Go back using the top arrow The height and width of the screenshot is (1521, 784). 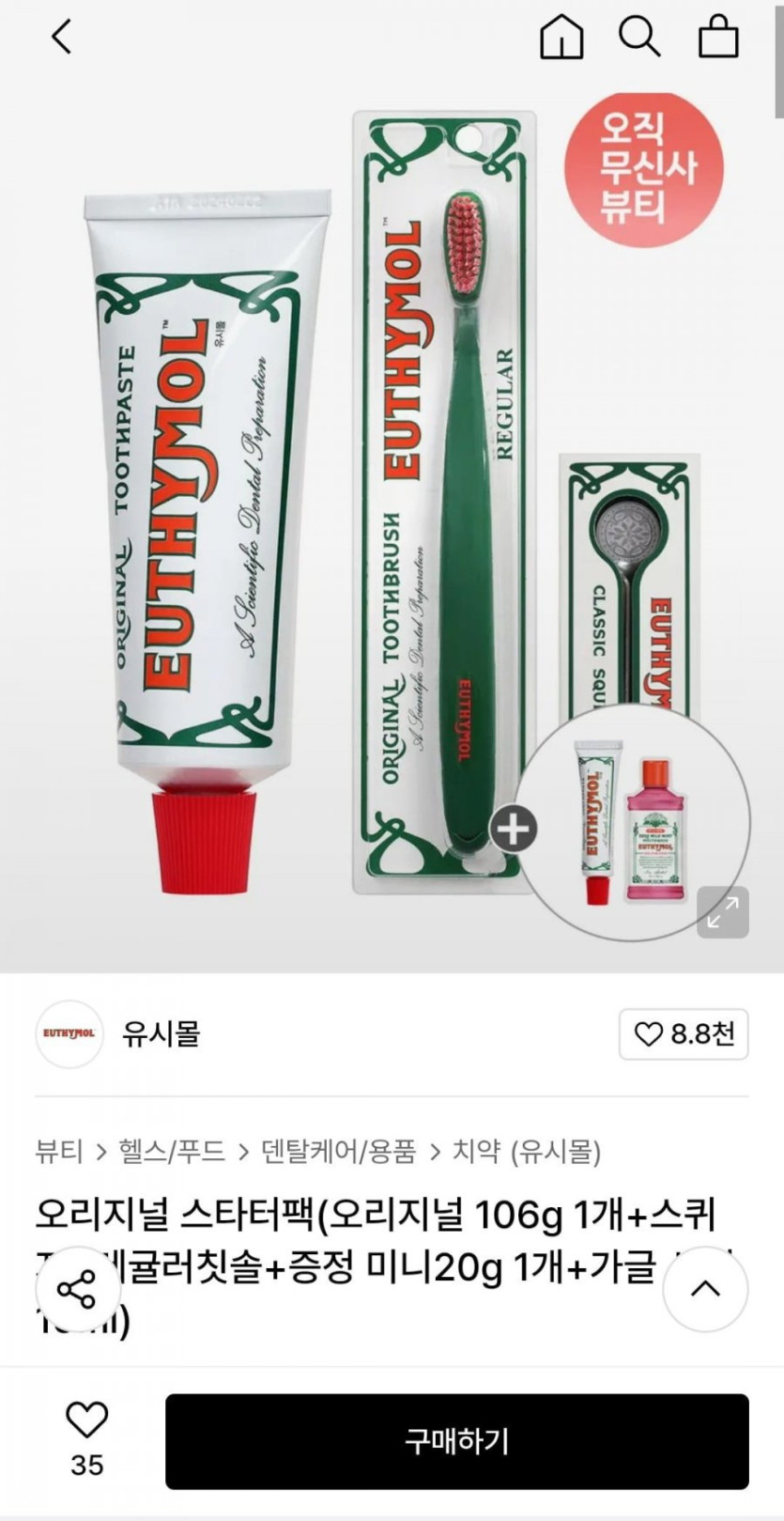(x=62, y=38)
